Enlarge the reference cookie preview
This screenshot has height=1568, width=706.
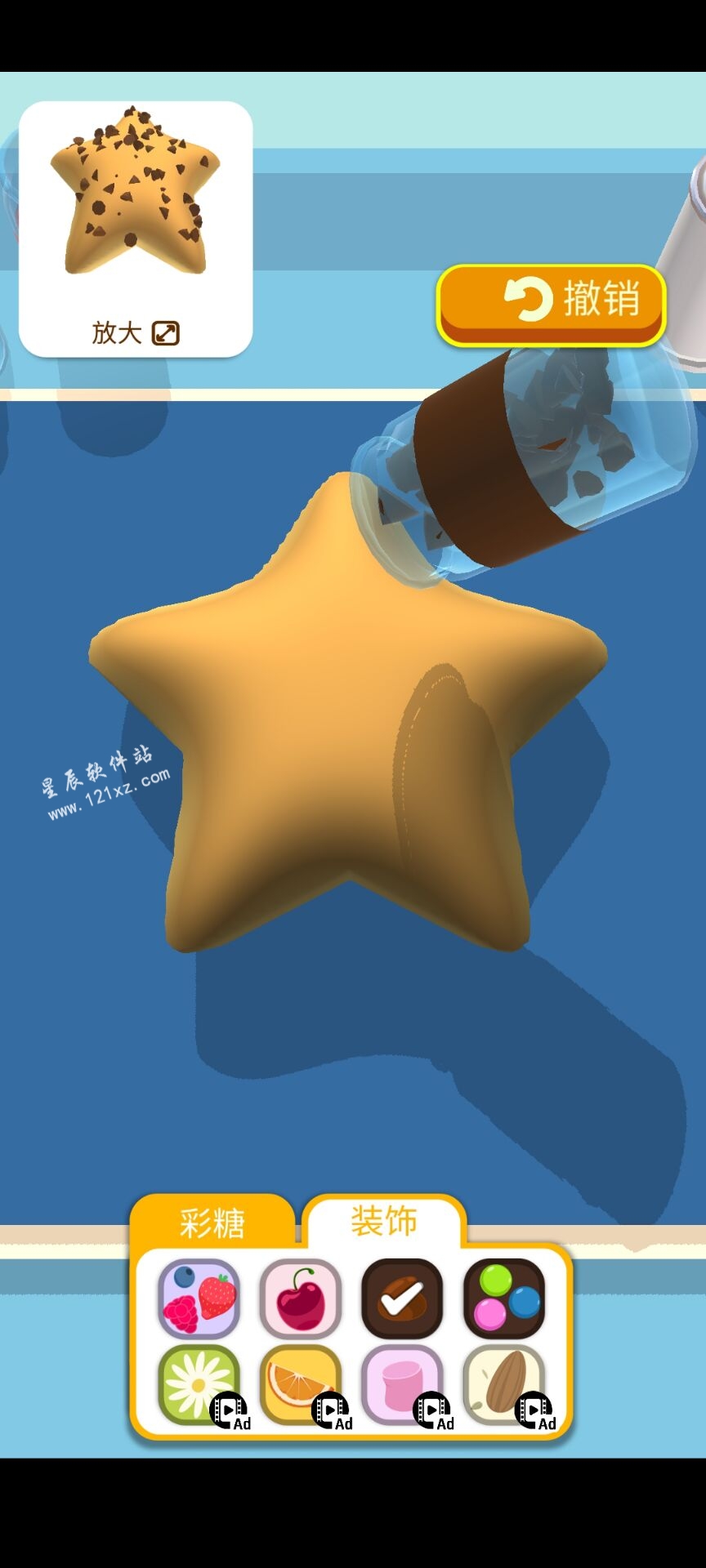point(136,332)
